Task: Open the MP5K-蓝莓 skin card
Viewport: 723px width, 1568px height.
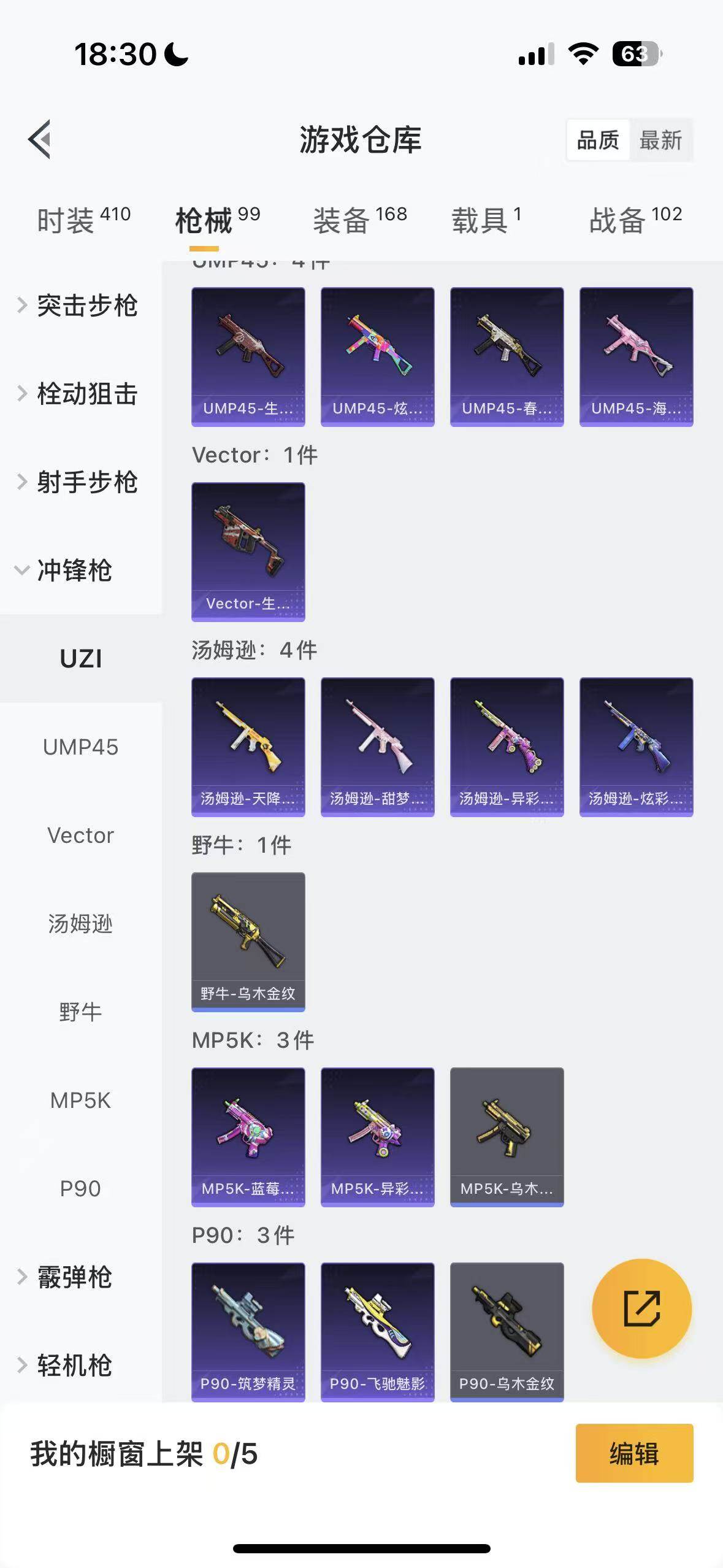Action: click(x=247, y=1137)
